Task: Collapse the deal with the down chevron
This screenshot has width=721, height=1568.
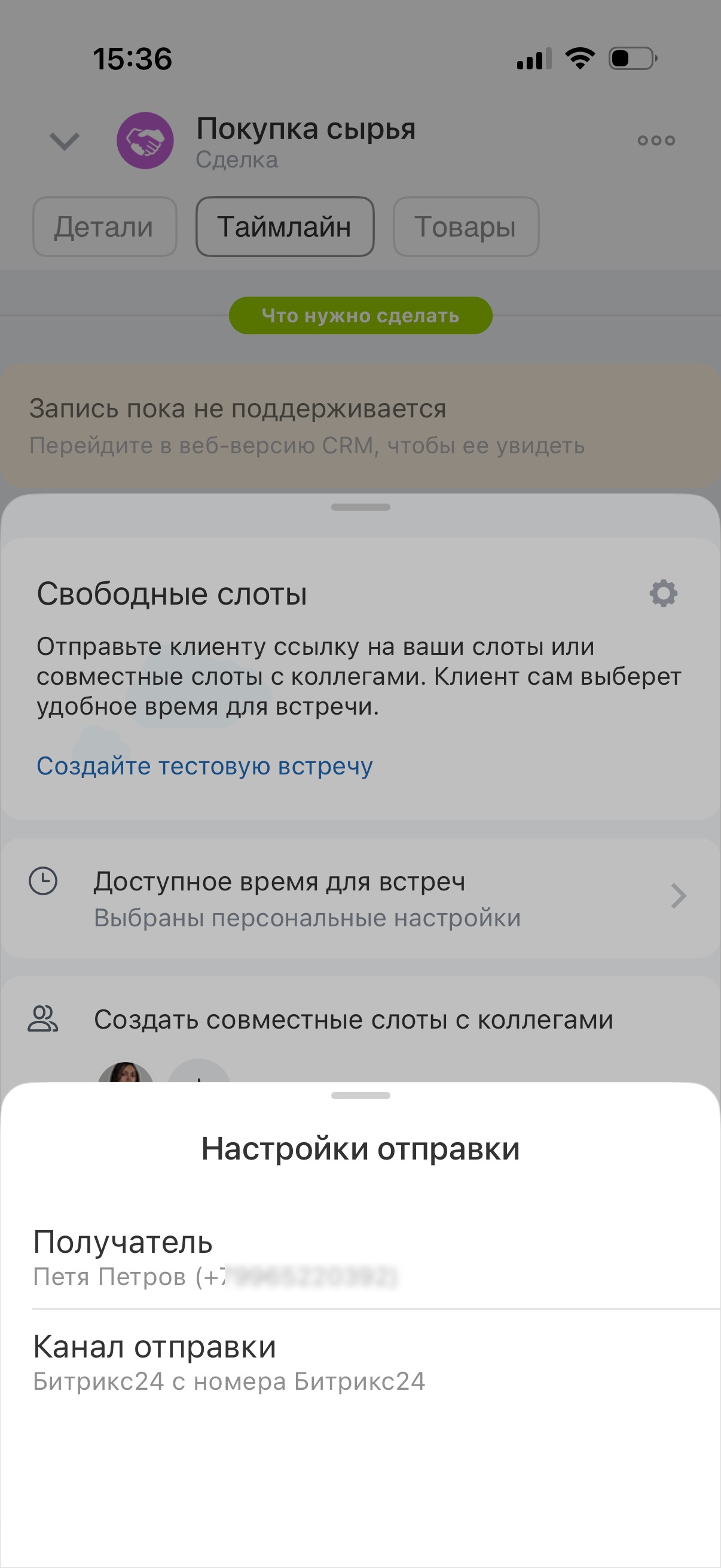Action: (x=64, y=141)
